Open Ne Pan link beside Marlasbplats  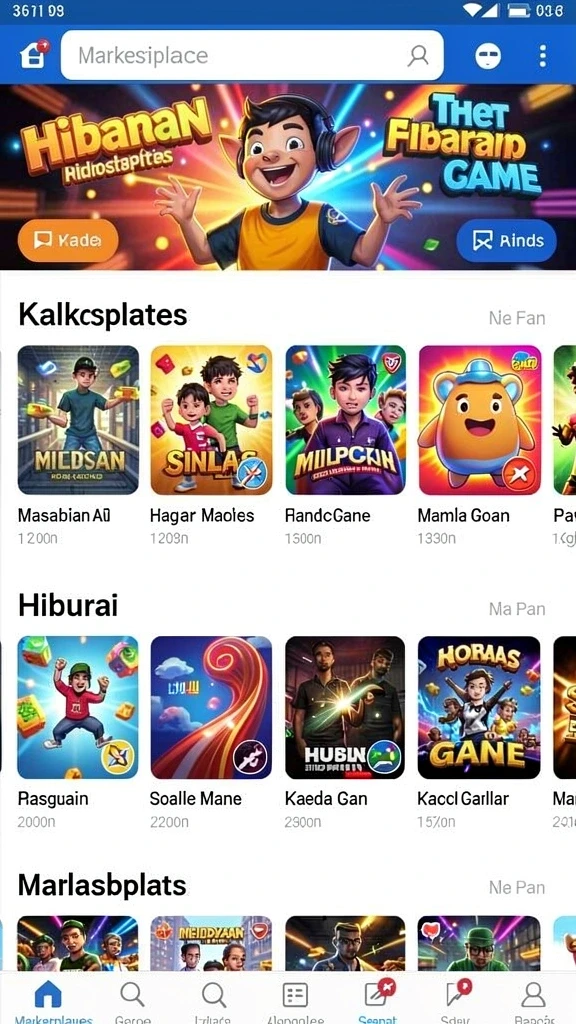coord(517,887)
